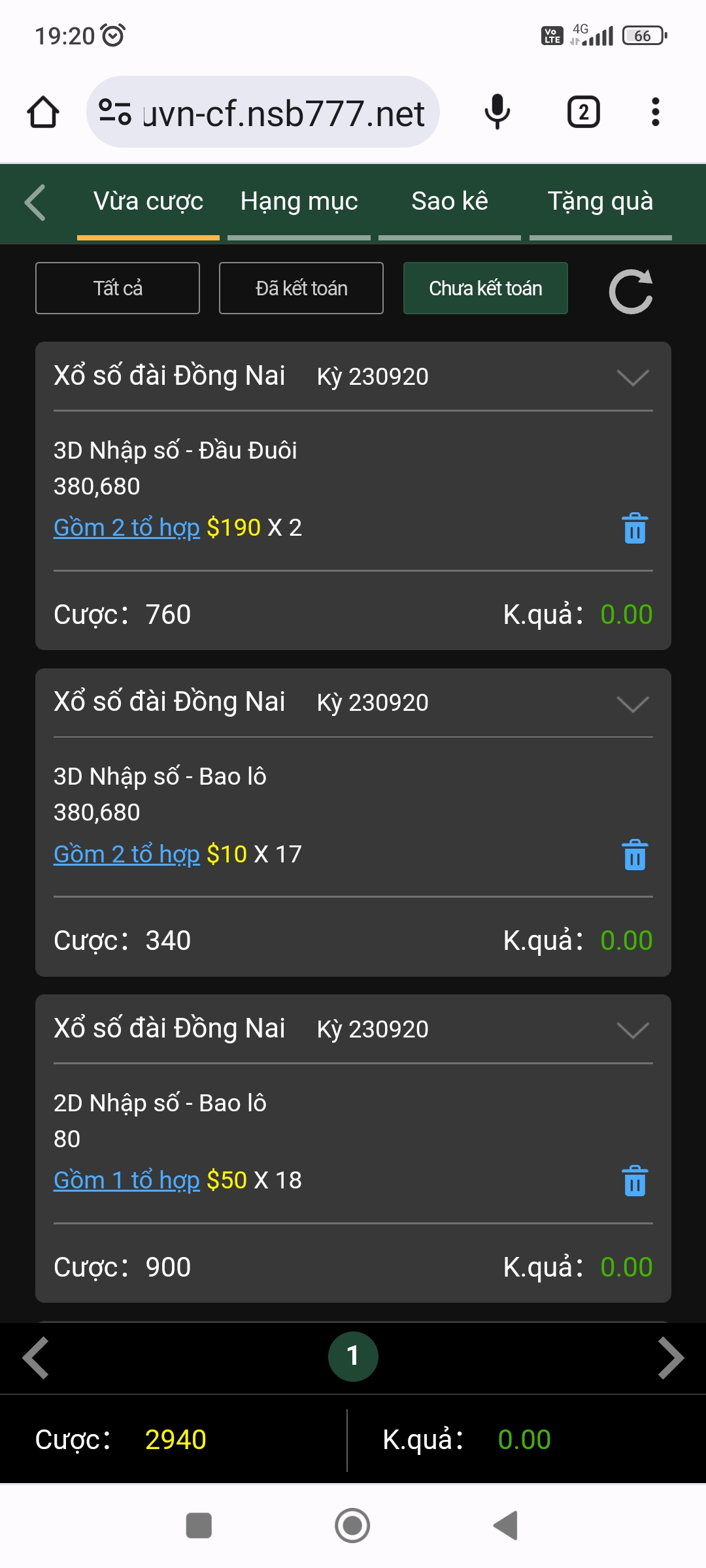Viewport: 706px width, 1568px height.
Task: Refresh the bet list
Action: pyautogui.click(x=630, y=291)
